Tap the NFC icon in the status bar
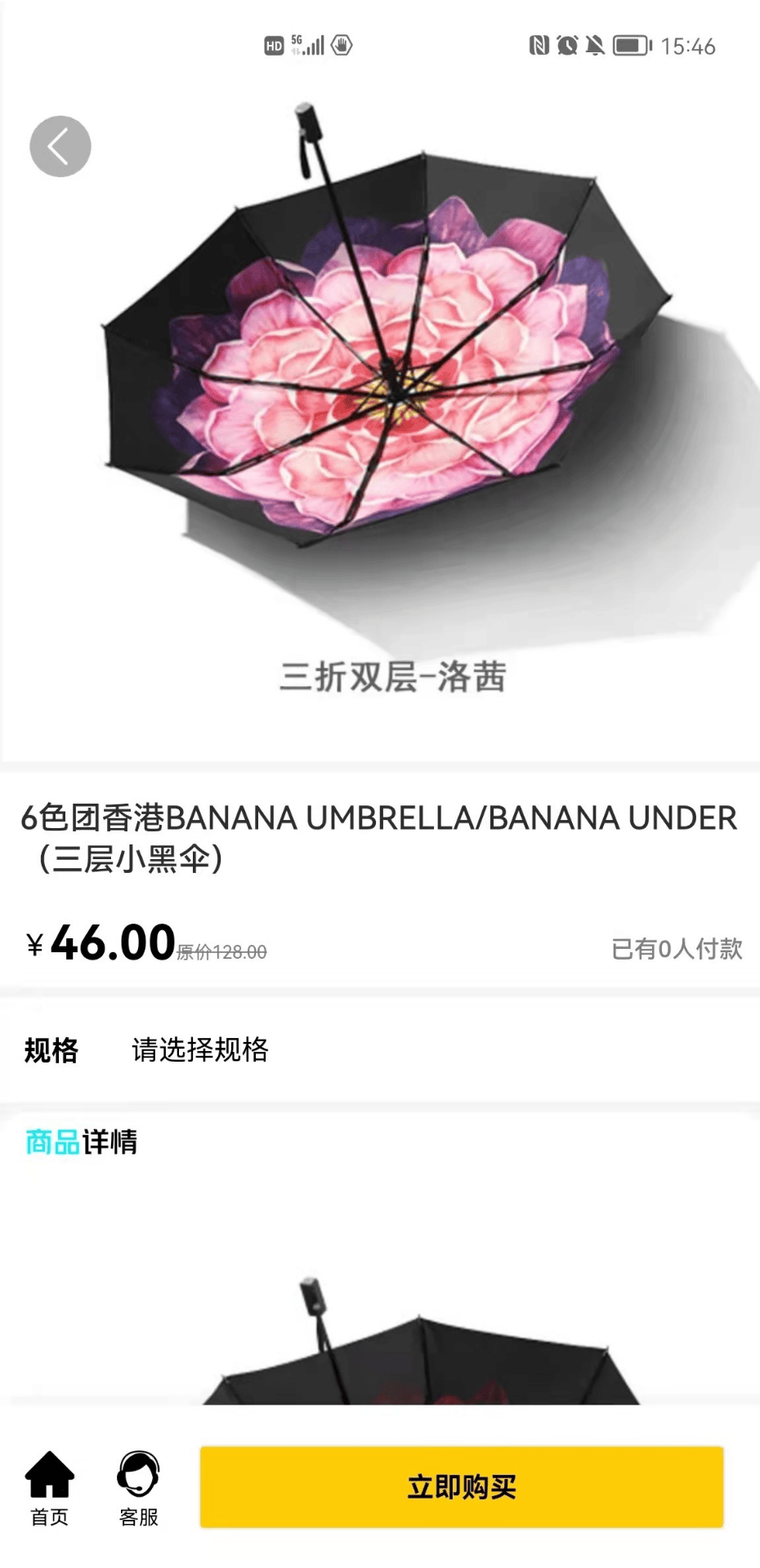 coord(537,47)
